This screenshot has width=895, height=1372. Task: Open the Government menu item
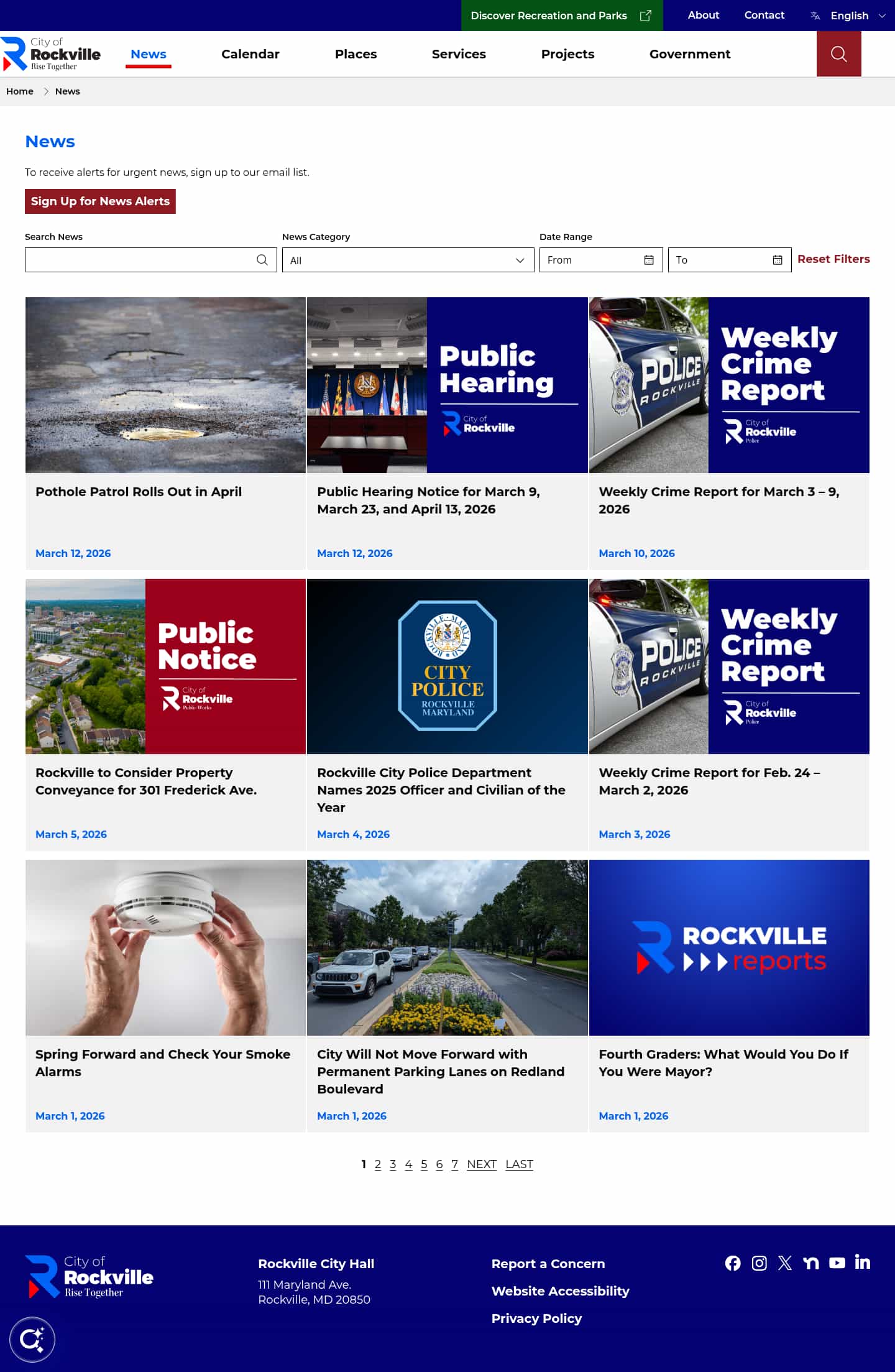tap(689, 54)
